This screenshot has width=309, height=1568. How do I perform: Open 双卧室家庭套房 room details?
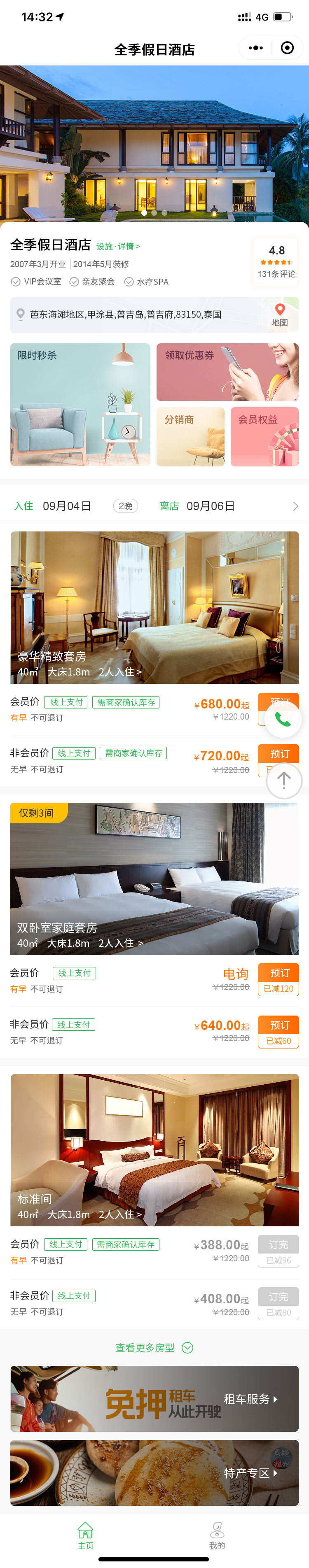click(154, 878)
